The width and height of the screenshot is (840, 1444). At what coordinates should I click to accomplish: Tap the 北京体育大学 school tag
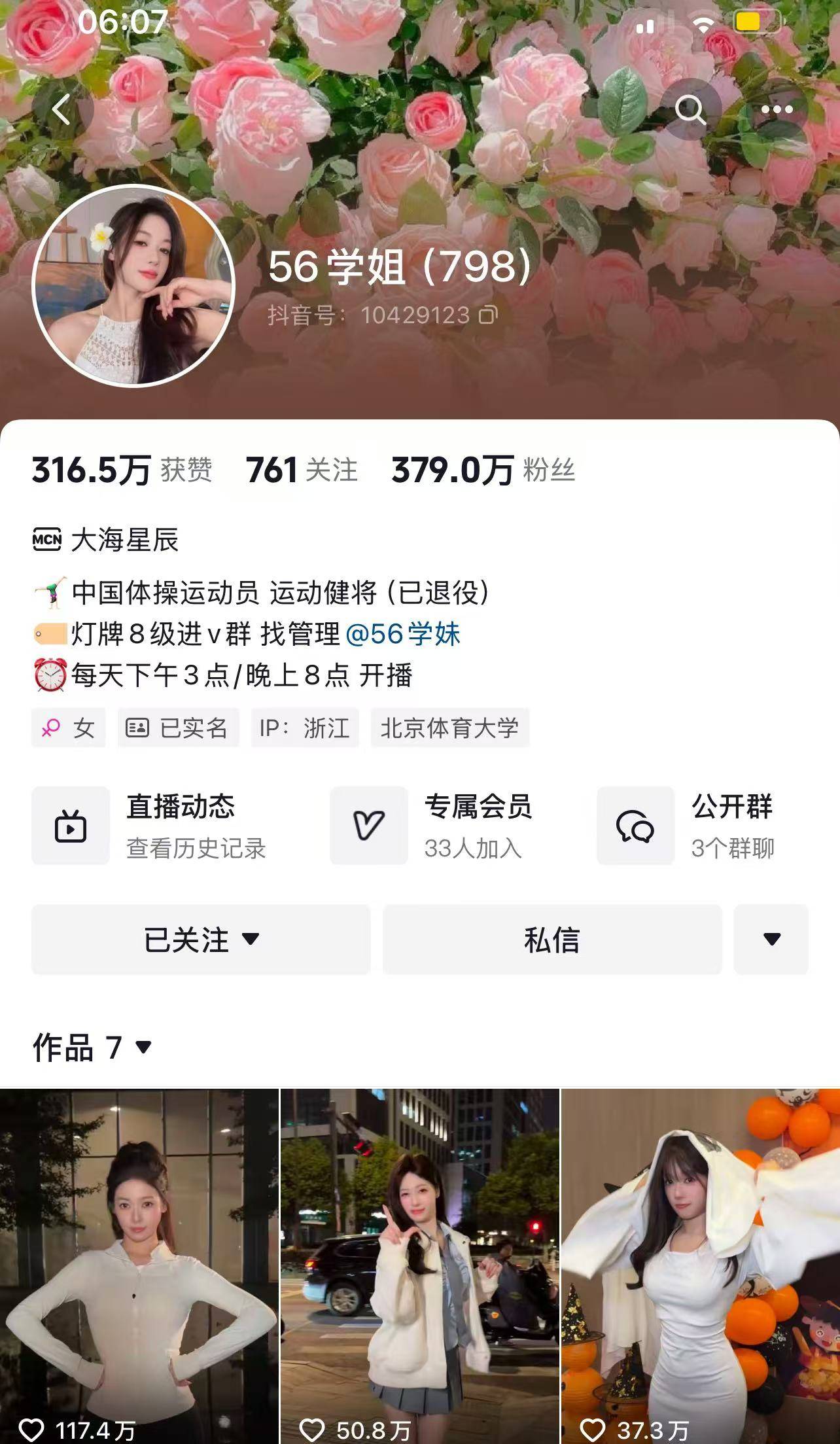pos(449,728)
